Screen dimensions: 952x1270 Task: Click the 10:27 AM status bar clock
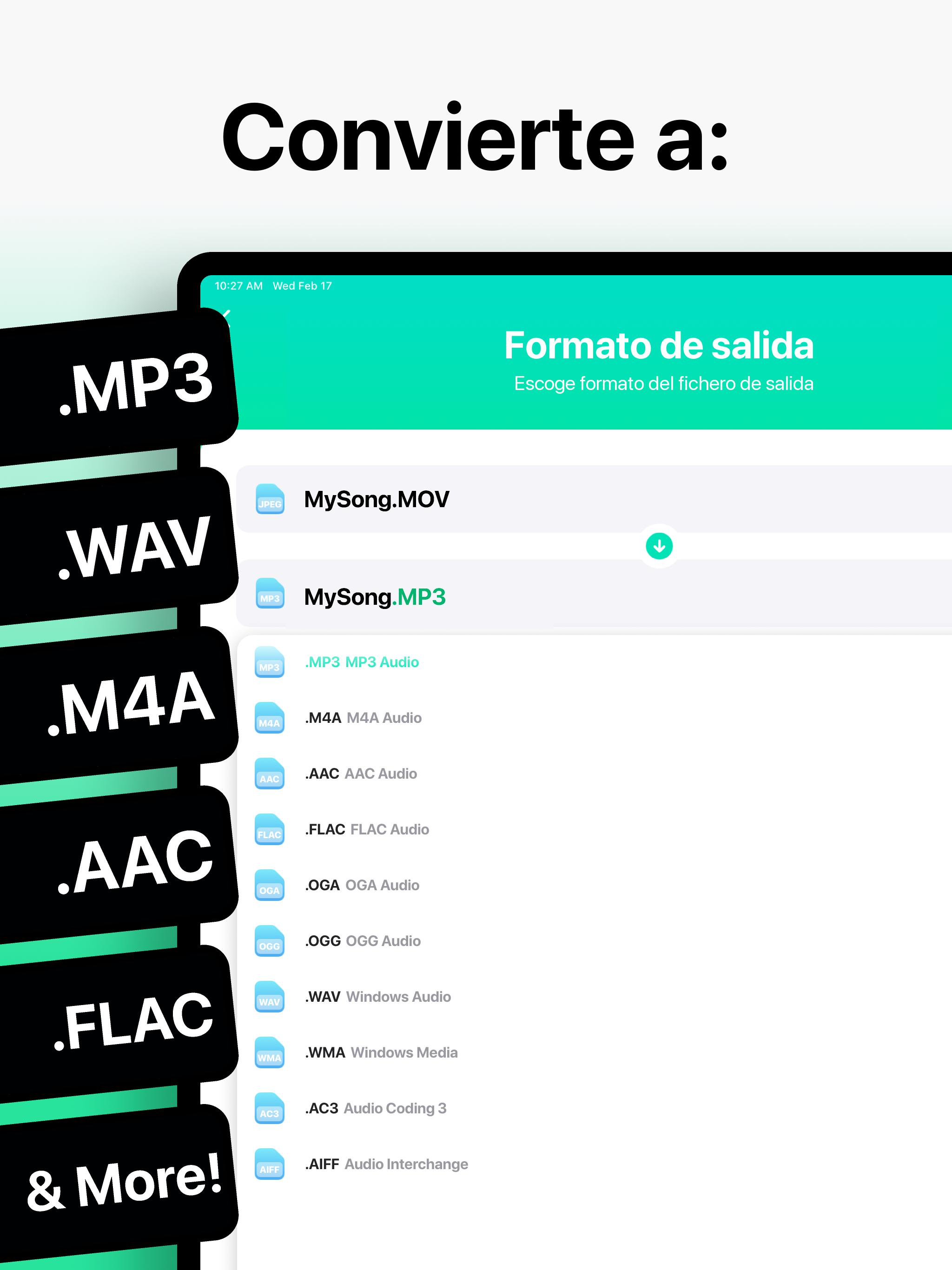point(238,285)
